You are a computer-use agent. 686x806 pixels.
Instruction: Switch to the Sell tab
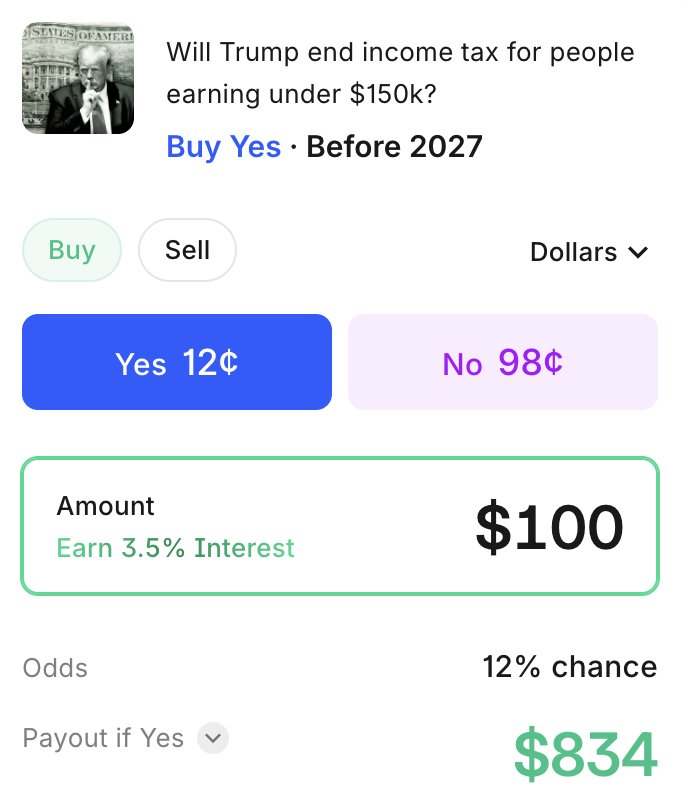[x=187, y=250]
